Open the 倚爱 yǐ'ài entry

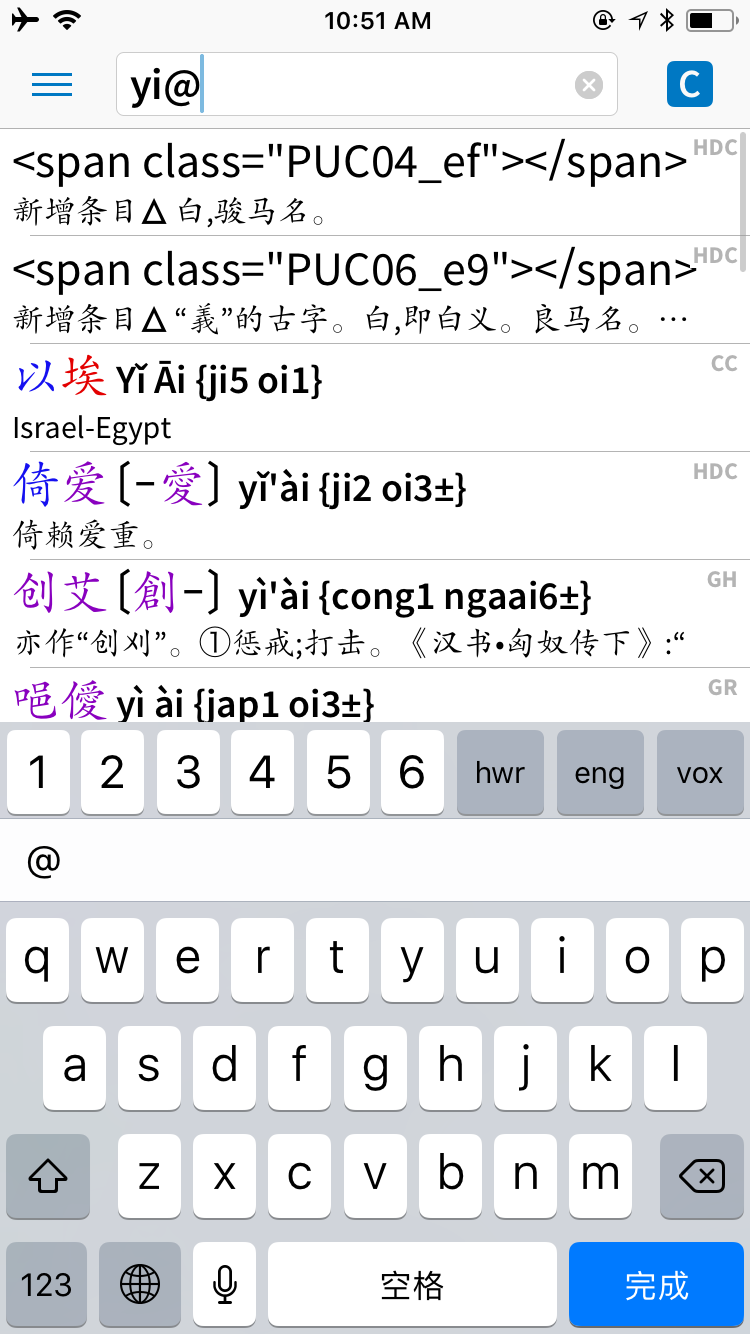tap(375, 506)
